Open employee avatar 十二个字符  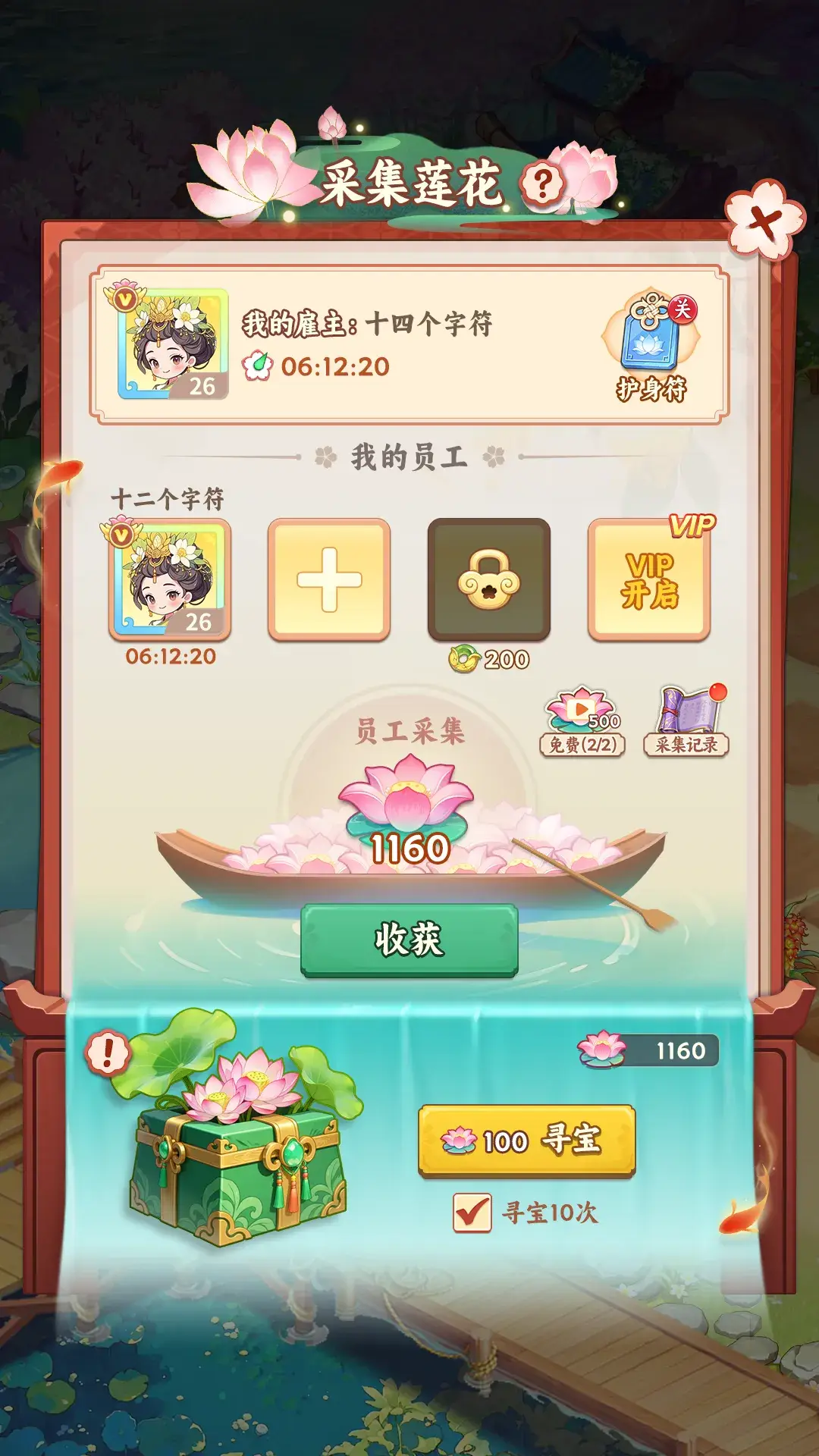(170, 579)
